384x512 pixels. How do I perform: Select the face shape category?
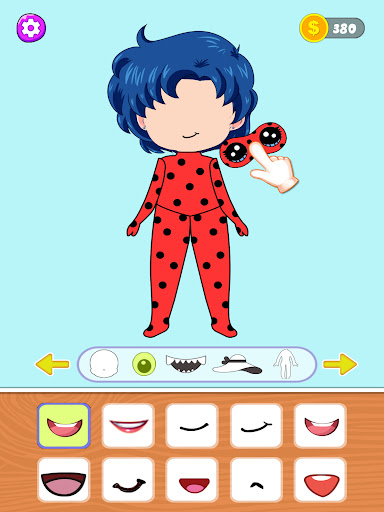[x=104, y=364]
